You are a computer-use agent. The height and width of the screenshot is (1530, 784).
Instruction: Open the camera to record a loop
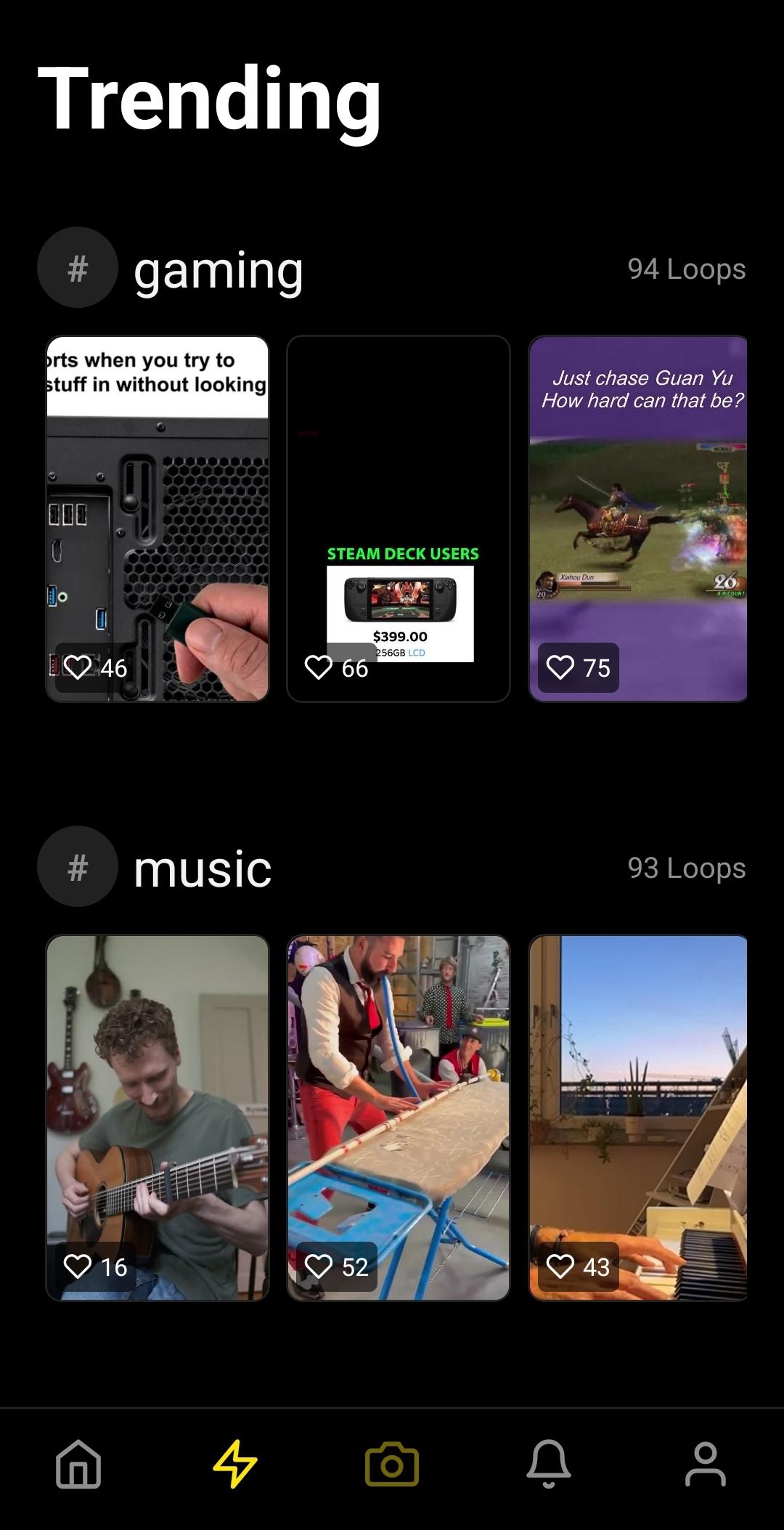[x=392, y=1464]
